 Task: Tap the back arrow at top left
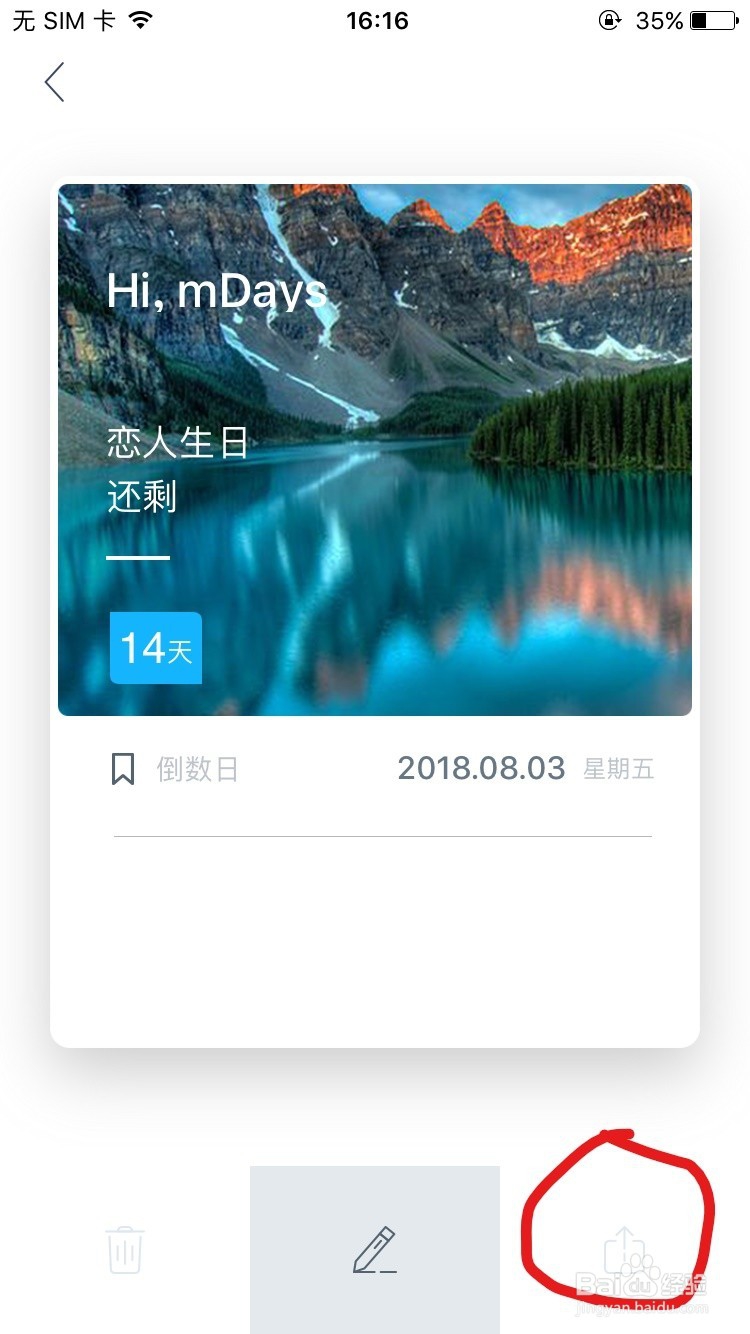(x=54, y=82)
